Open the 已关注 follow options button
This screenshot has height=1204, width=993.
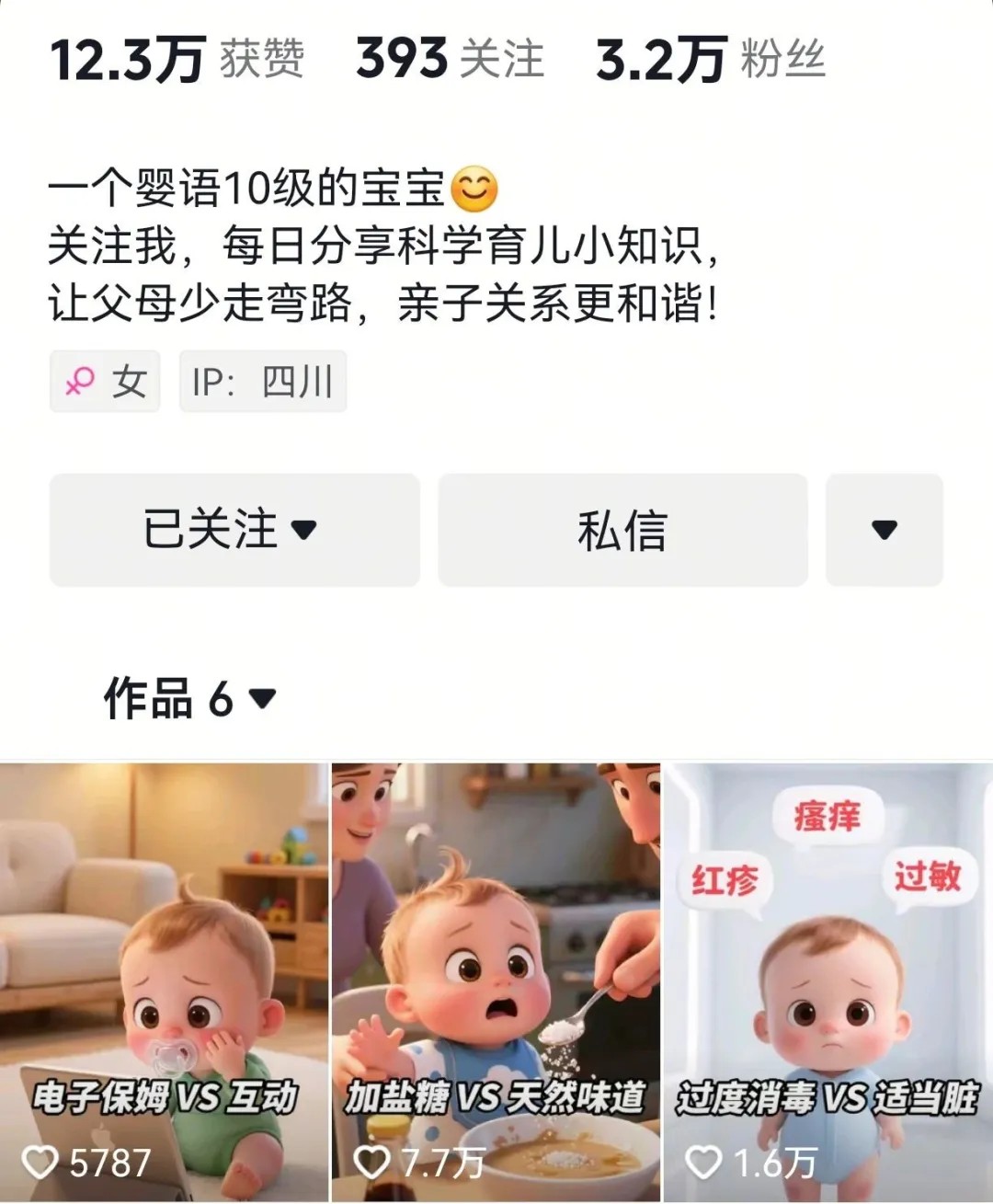(234, 530)
